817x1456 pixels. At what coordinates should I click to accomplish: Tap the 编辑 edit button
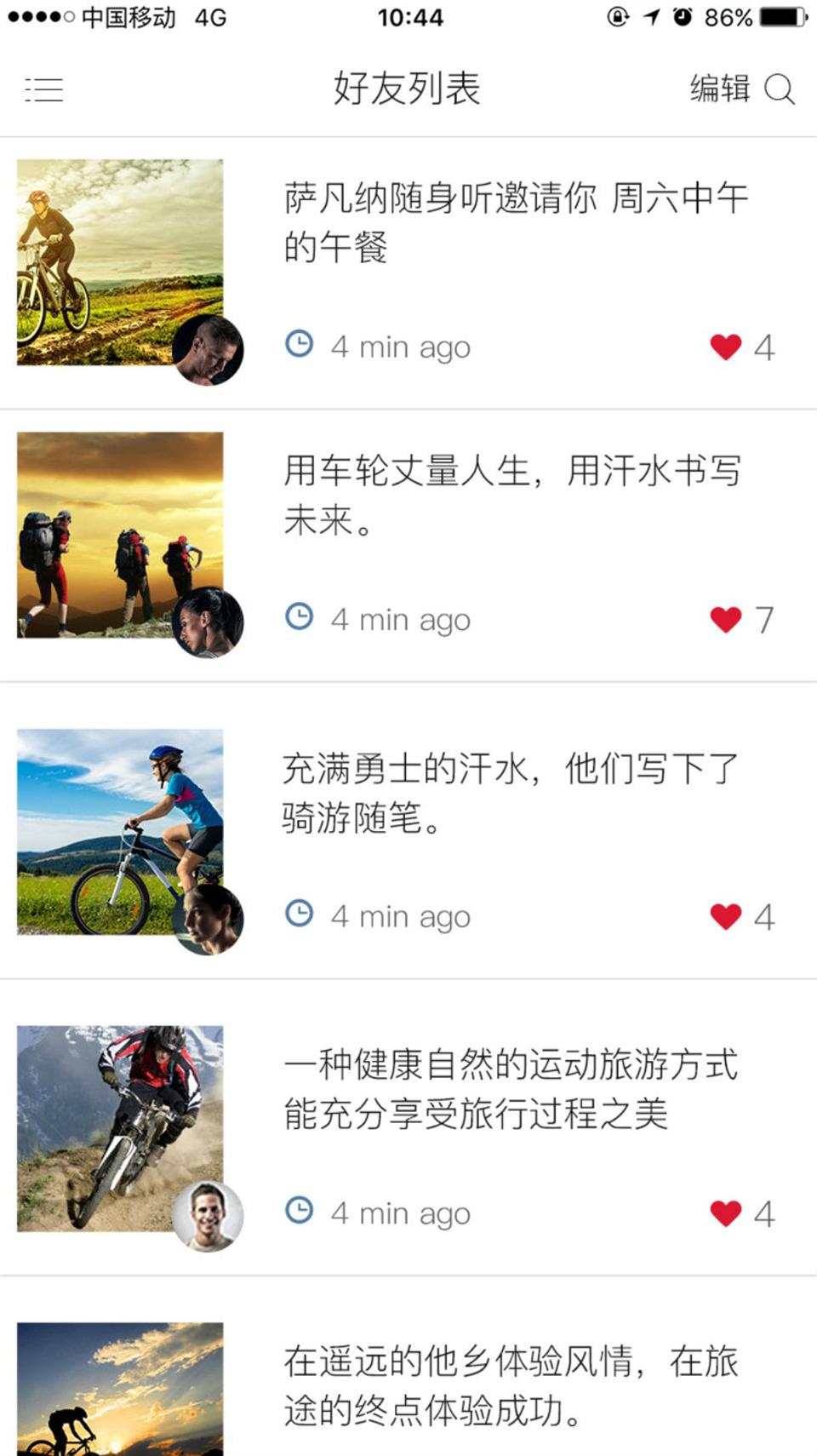click(720, 89)
